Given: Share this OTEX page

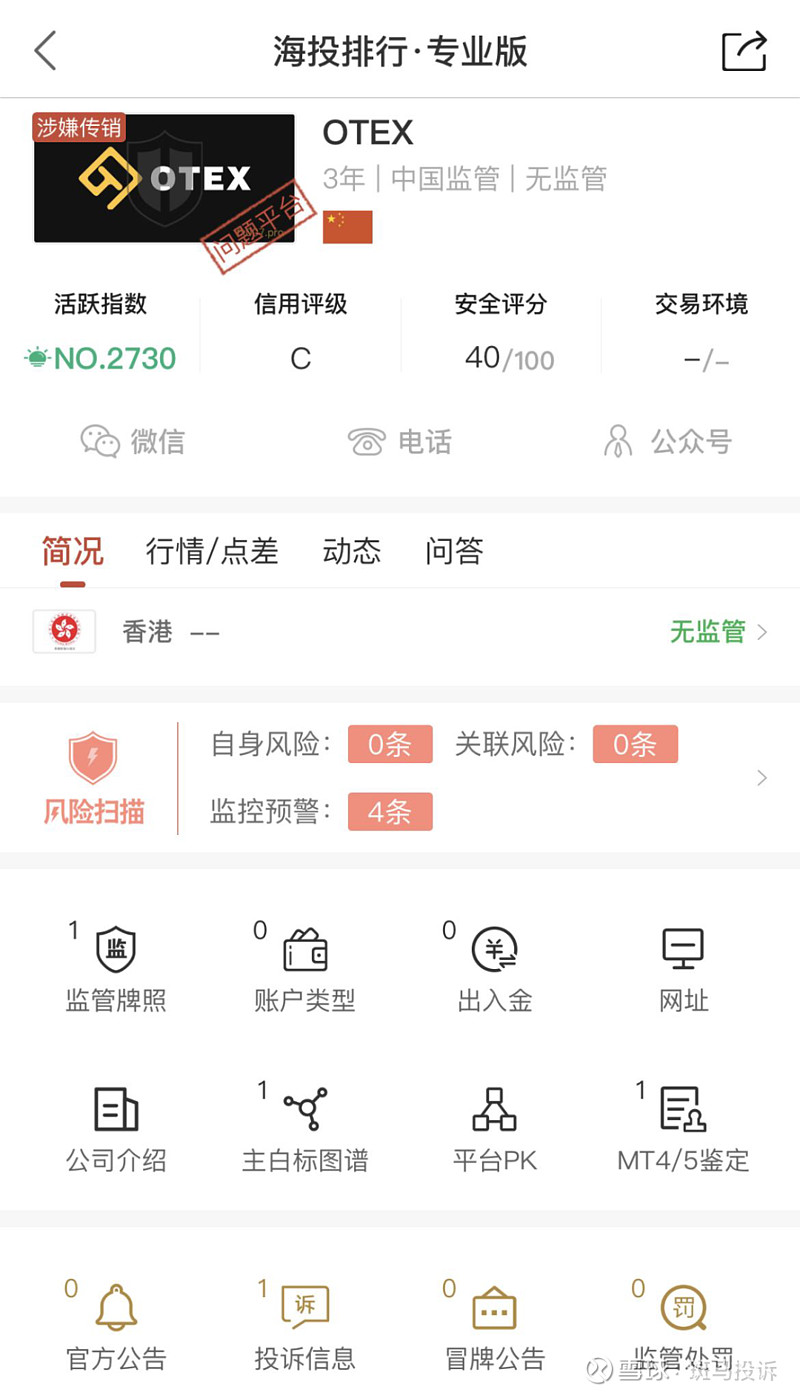Looking at the screenshot, I should point(744,51).
